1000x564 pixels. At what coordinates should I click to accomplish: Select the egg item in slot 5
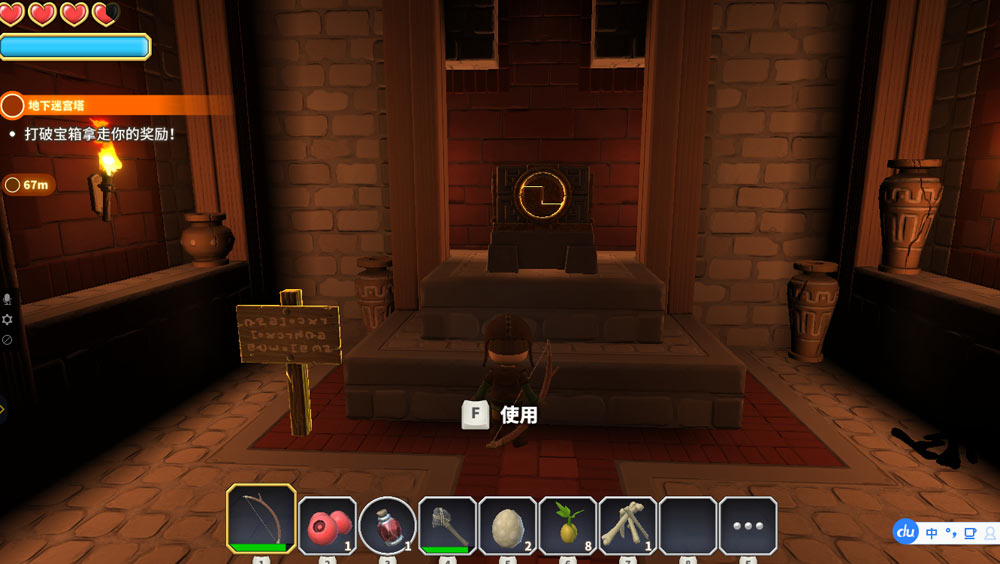point(507,525)
